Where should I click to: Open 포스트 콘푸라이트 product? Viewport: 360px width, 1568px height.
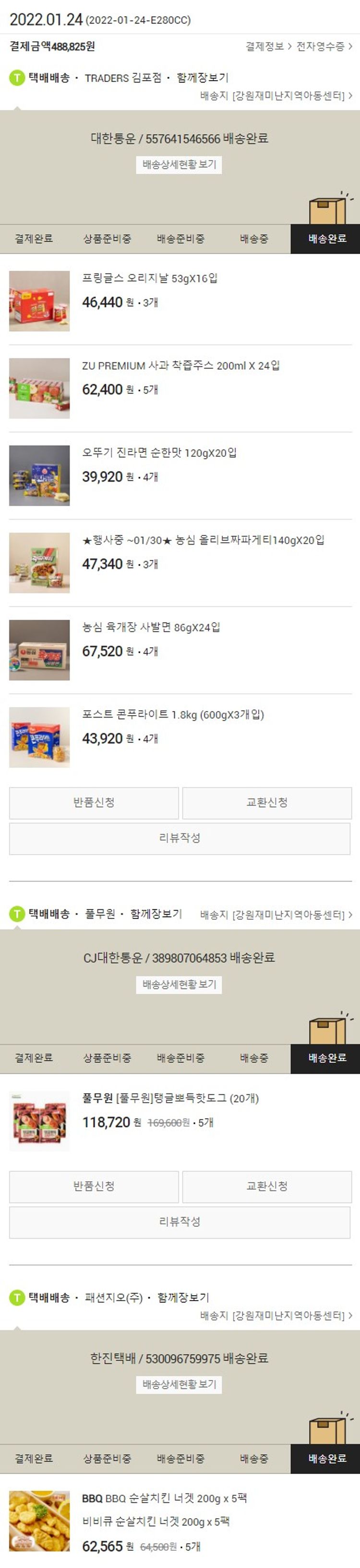173,715
